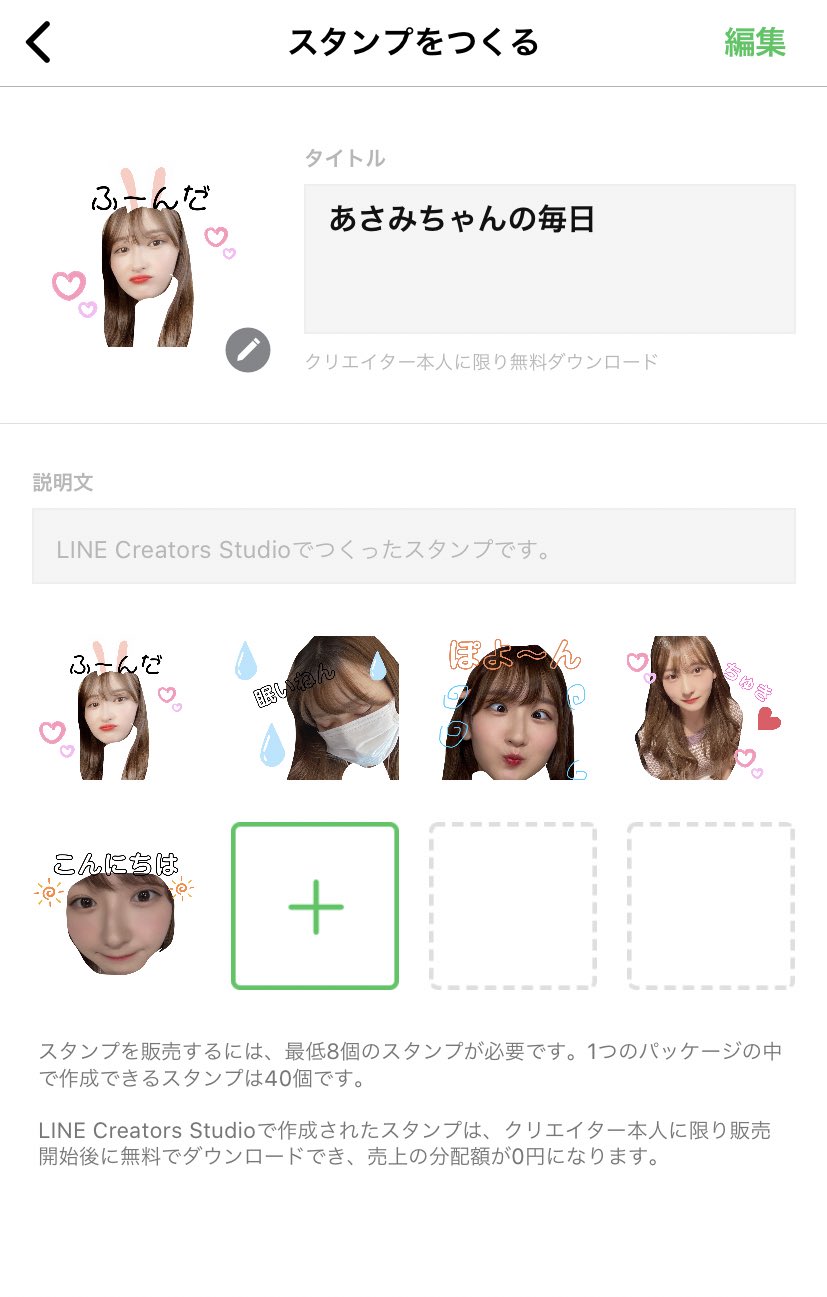The height and width of the screenshot is (1297, 827).
Task: Open the こんにちは sticker
Action: [x=115, y=907]
